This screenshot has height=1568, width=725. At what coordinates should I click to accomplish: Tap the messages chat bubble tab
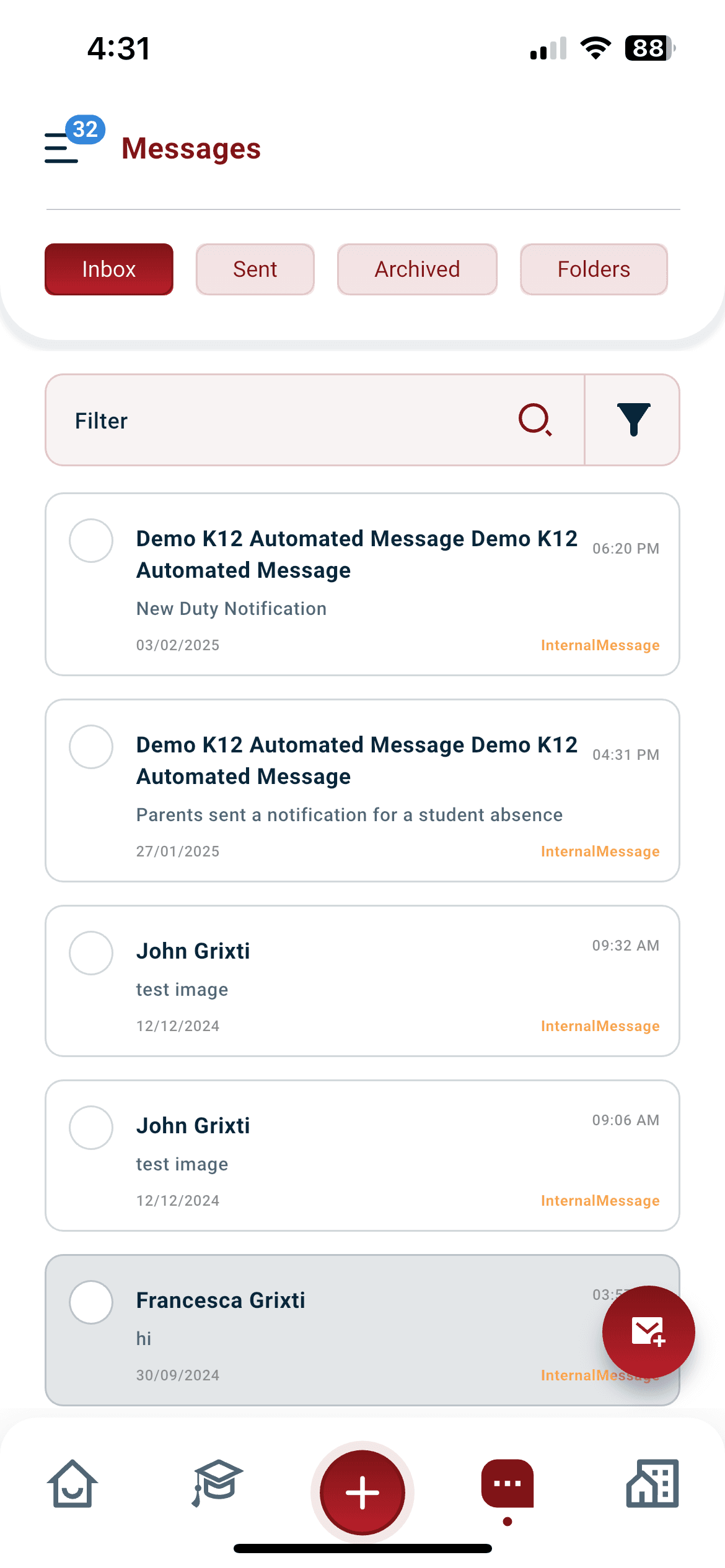[507, 1484]
